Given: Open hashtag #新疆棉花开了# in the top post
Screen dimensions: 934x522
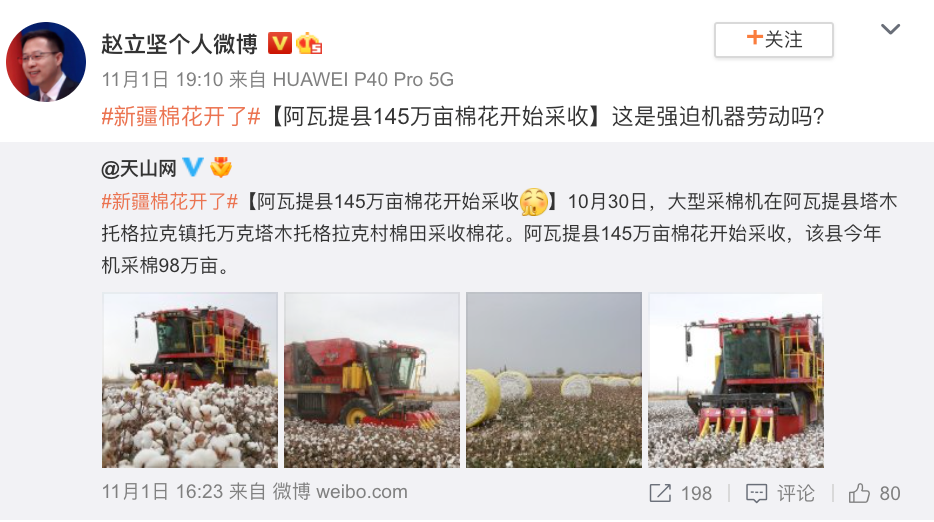Looking at the screenshot, I should (182, 116).
